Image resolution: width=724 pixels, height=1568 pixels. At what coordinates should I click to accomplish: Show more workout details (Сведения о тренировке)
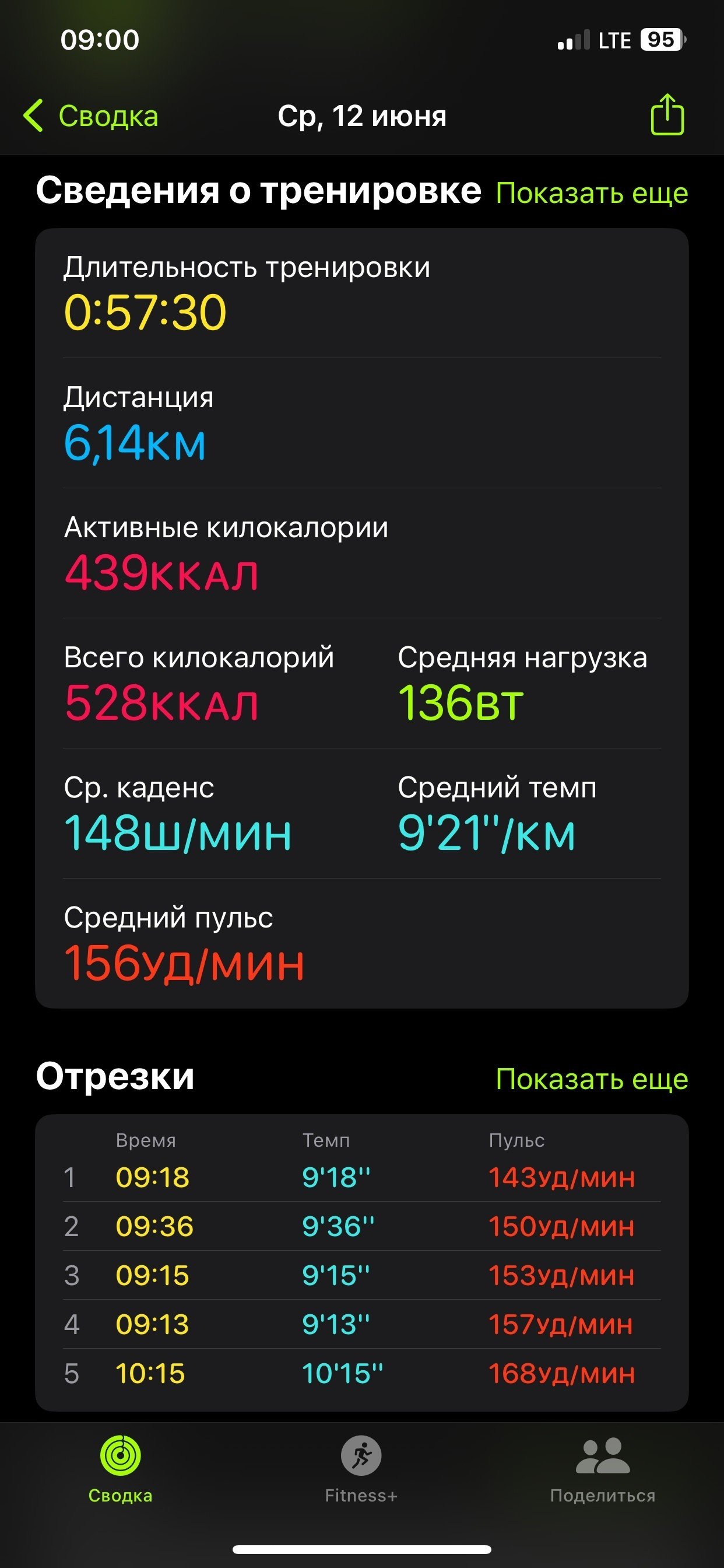click(x=592, y=193)
